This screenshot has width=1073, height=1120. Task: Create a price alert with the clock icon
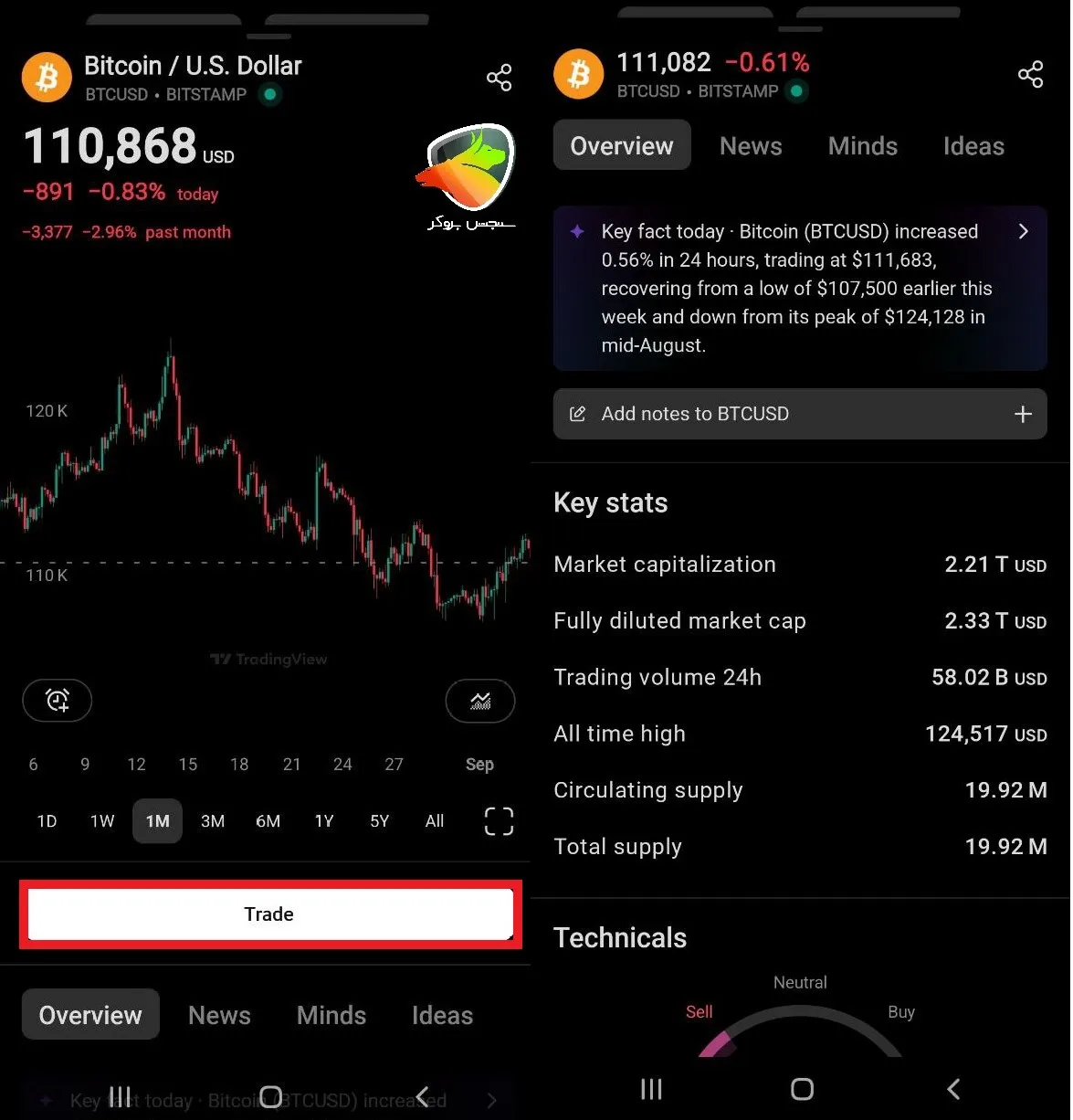click(58, 701)
